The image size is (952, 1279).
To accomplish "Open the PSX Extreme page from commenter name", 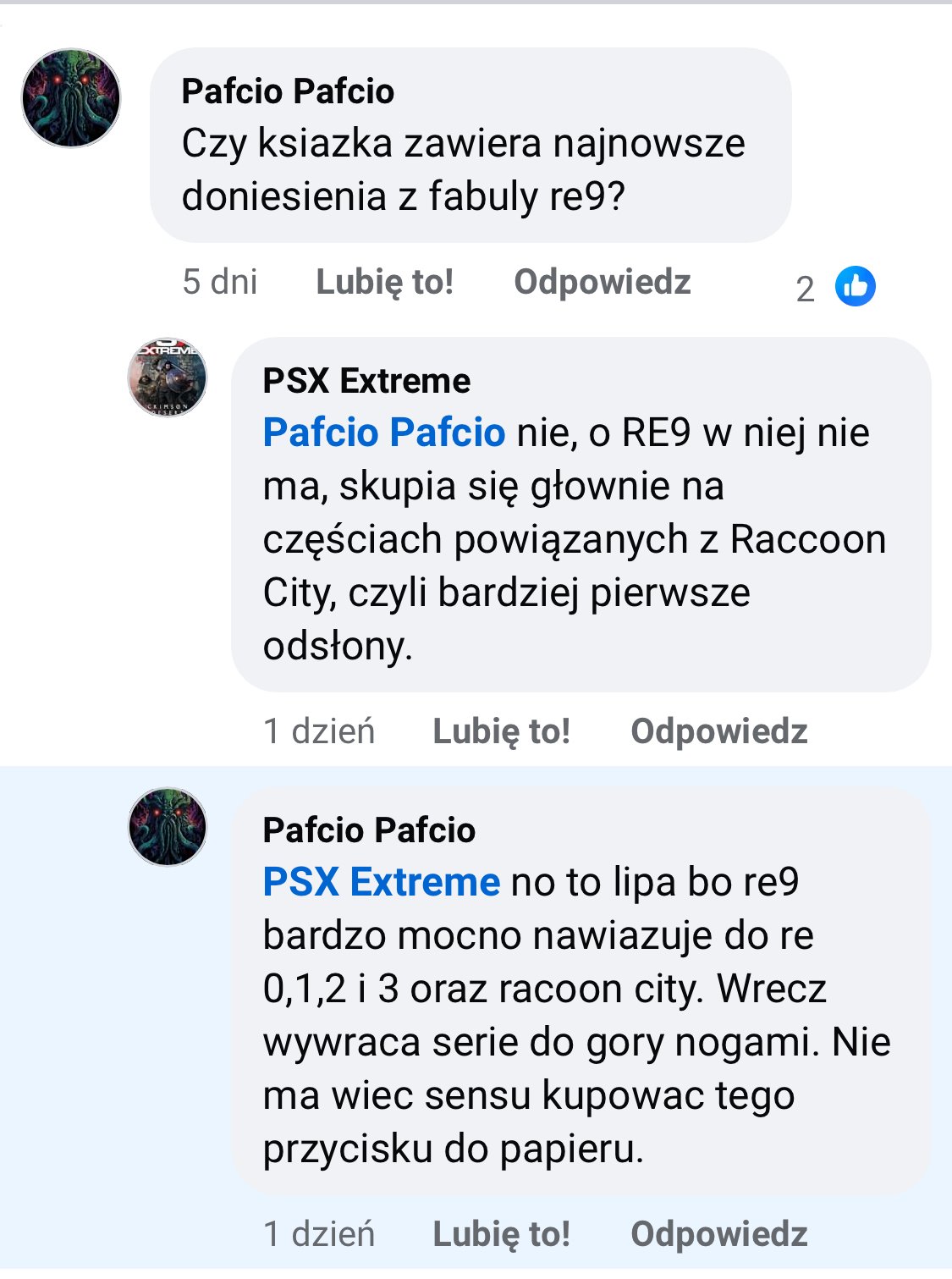I will (x=366, y=381).
